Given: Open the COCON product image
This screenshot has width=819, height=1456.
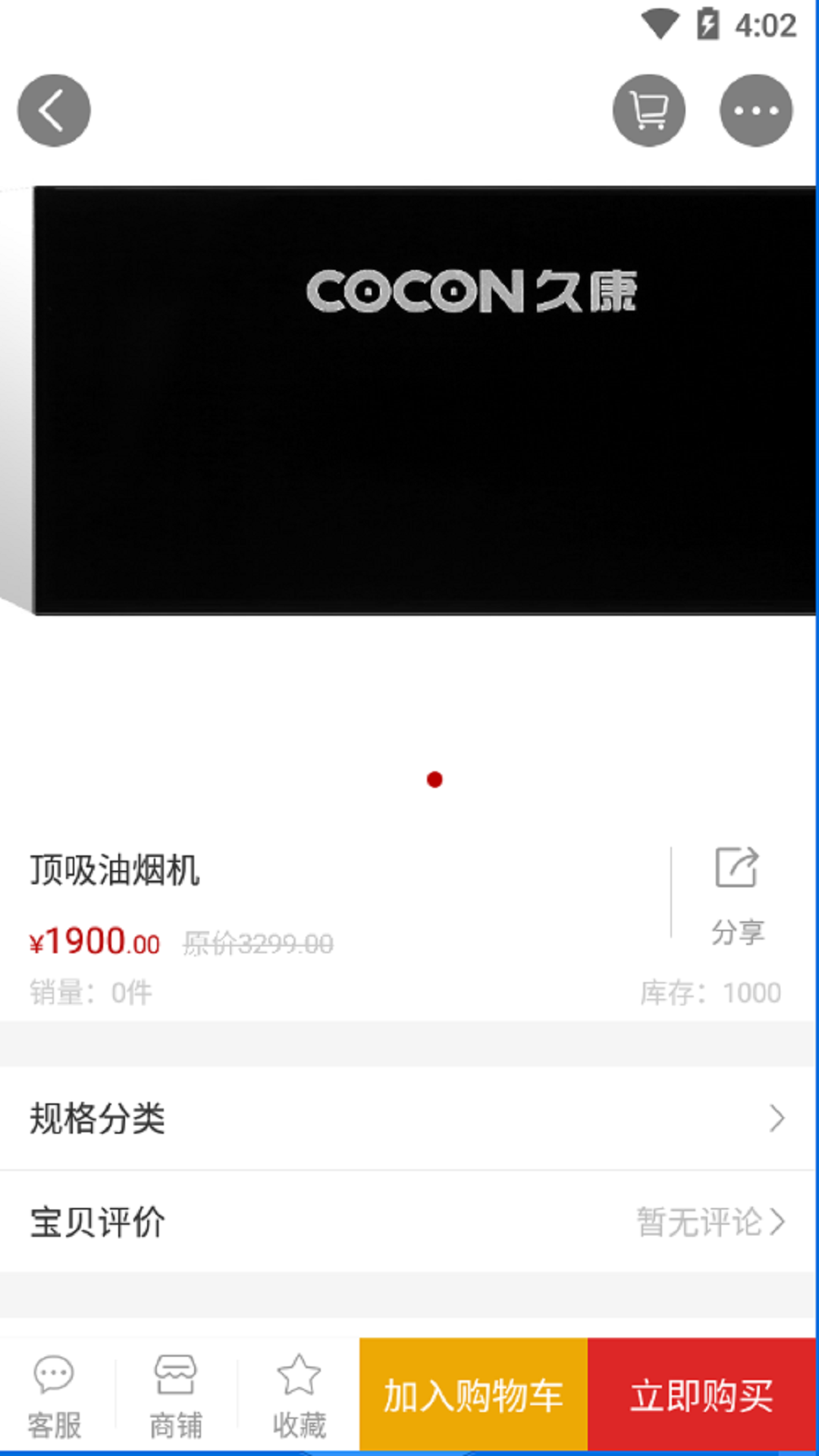Looking at the screenshot, I should pos(425,402).
